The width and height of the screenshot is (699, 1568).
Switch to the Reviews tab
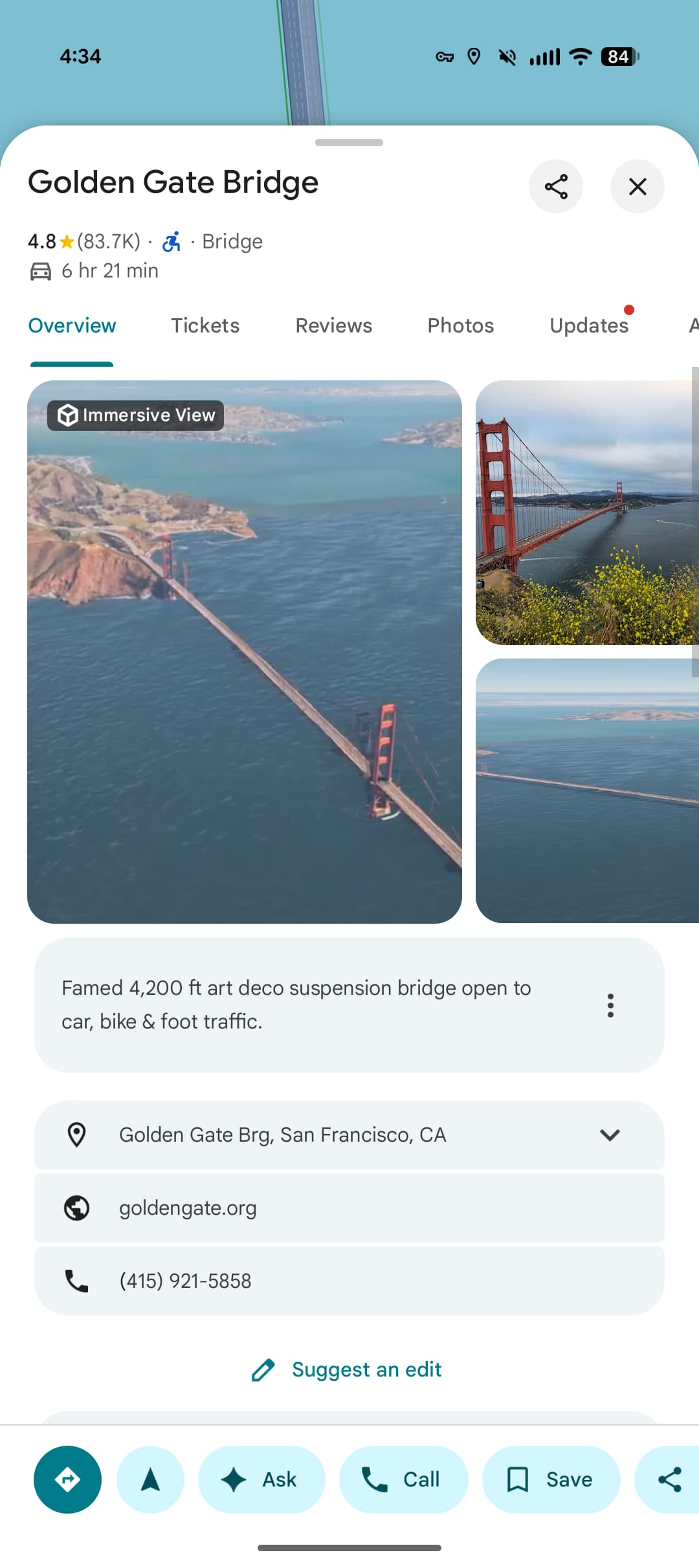334,325
